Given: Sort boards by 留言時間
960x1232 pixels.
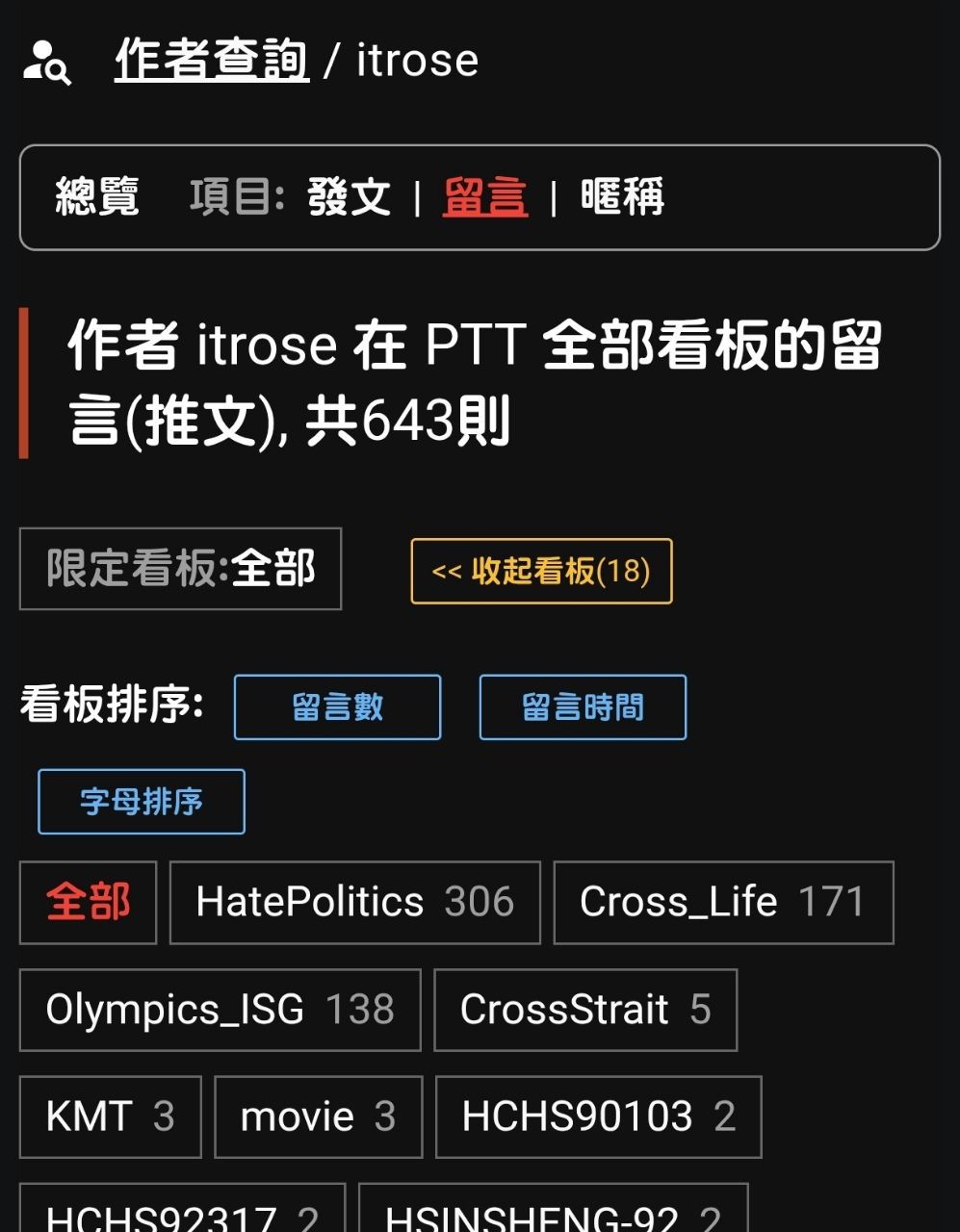Looking at the screenshot, I should tap(583, 707).
